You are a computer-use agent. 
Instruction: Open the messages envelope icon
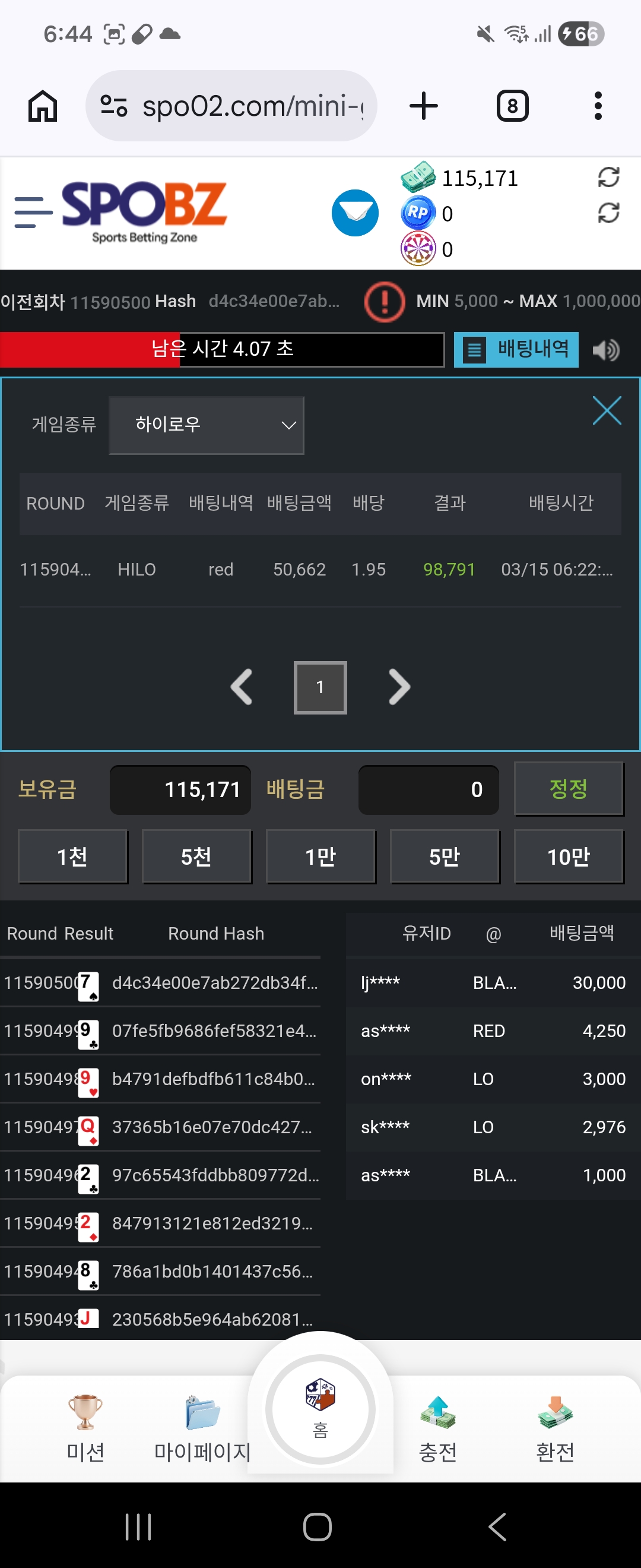point(354,213)
